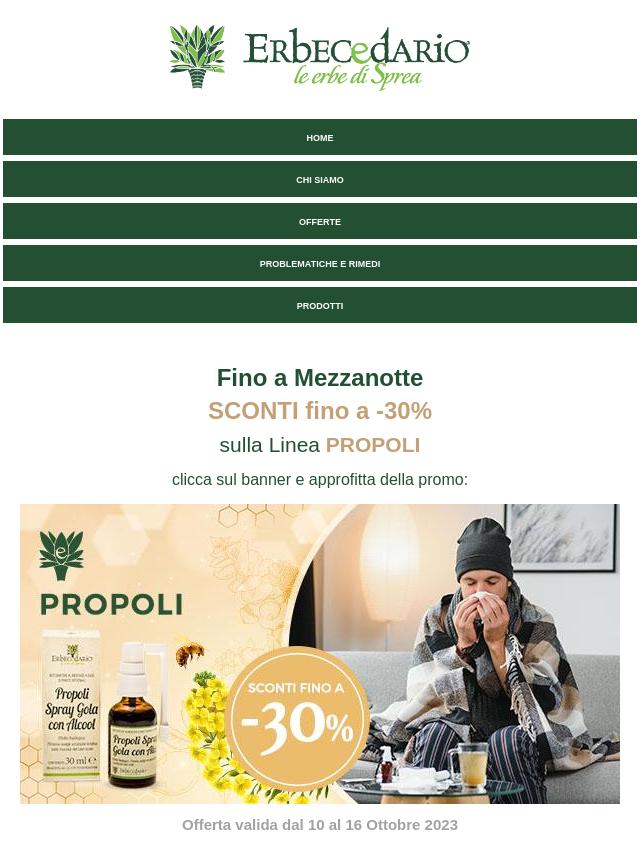Open PROBLEMATICHE E RIMEDI
640x854 pixels.
pos(320,264)
